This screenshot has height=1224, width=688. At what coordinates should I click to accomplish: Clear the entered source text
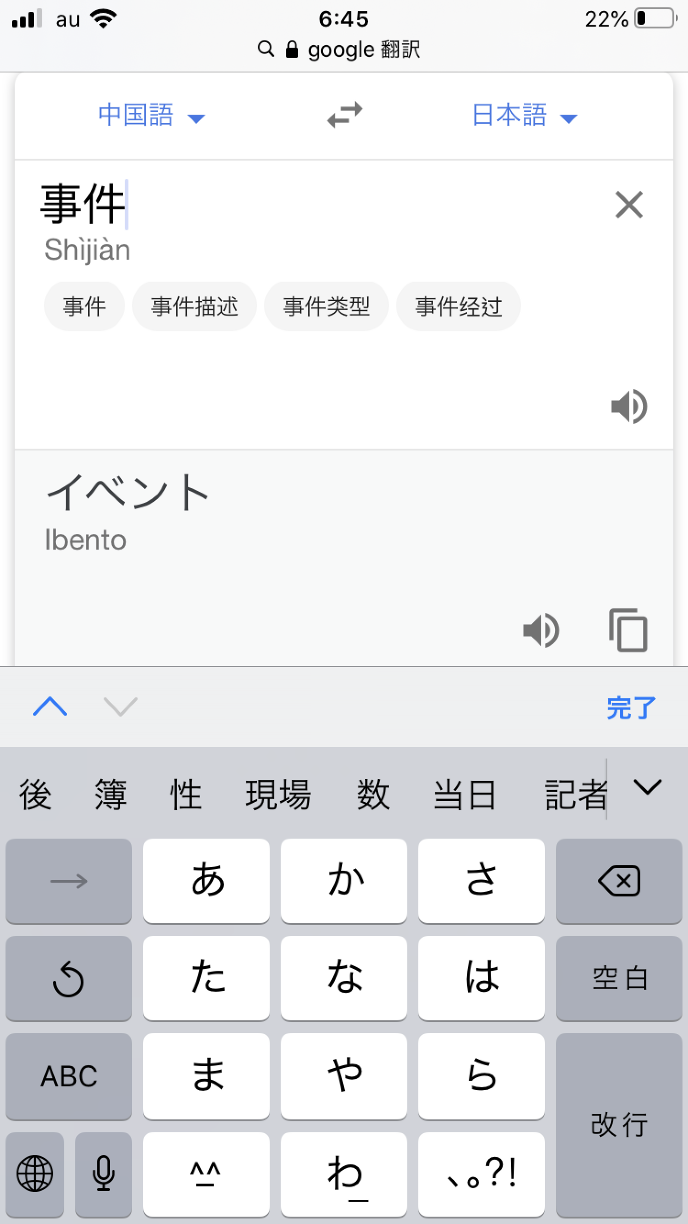pos(628,205)
